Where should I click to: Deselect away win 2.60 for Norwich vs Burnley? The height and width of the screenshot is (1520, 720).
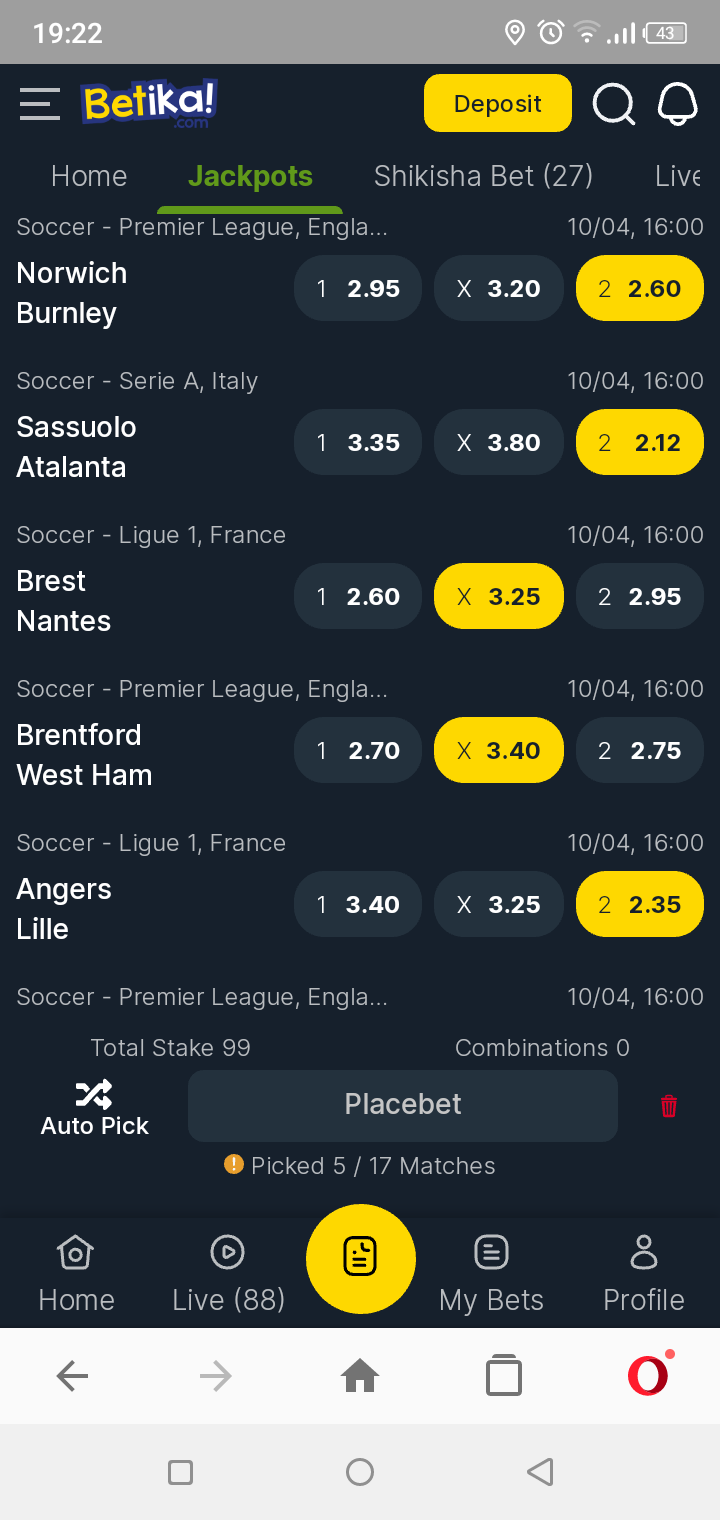[x=639, y=289]
